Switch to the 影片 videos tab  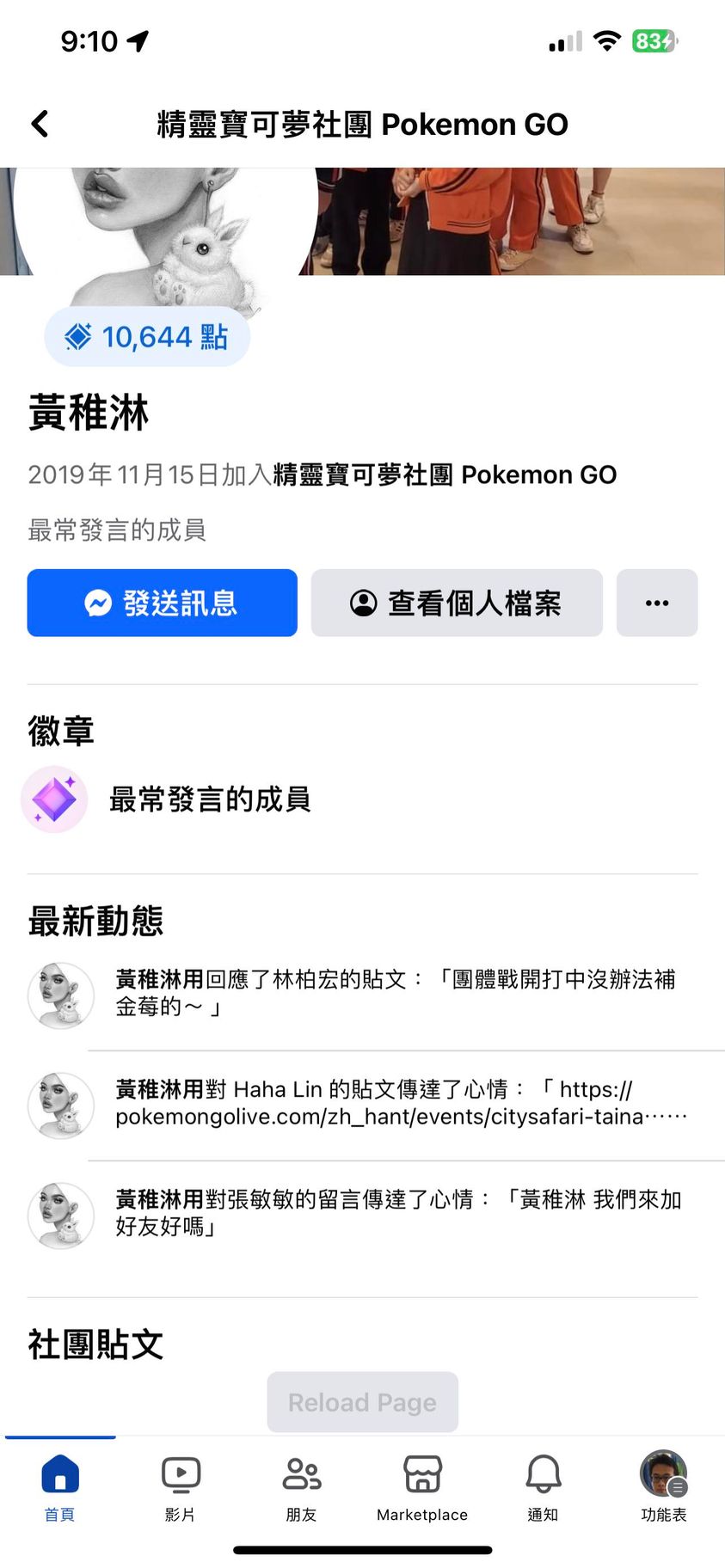181,1487
